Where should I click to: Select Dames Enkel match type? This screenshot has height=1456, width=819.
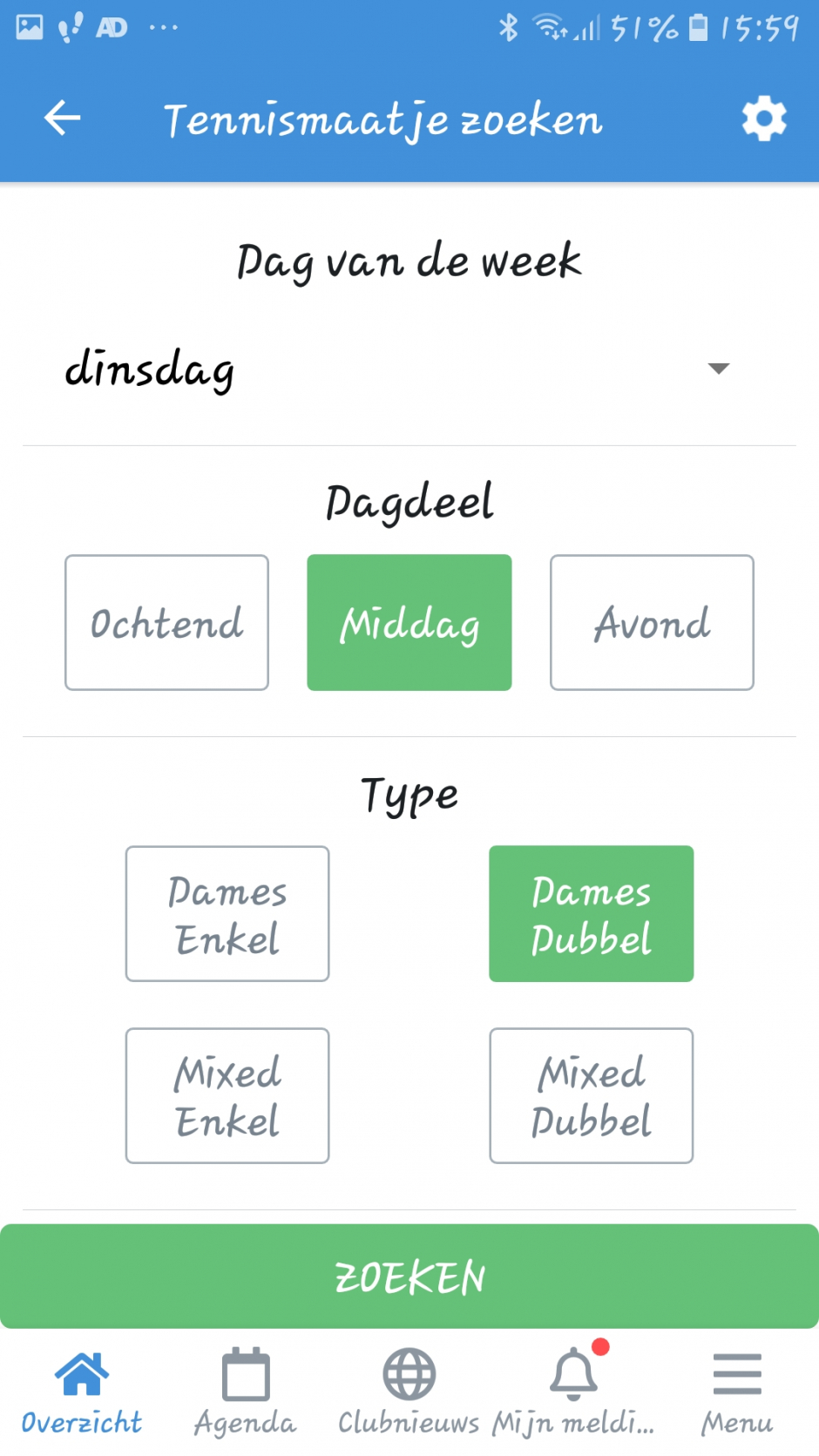tap(227, 913)
